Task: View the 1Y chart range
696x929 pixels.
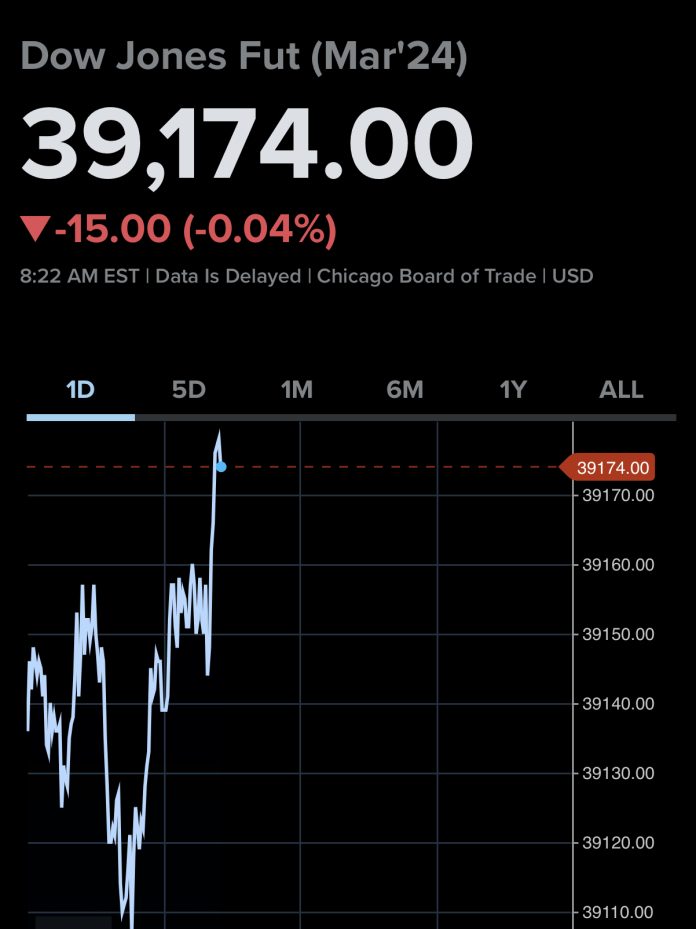Action: 513,390
